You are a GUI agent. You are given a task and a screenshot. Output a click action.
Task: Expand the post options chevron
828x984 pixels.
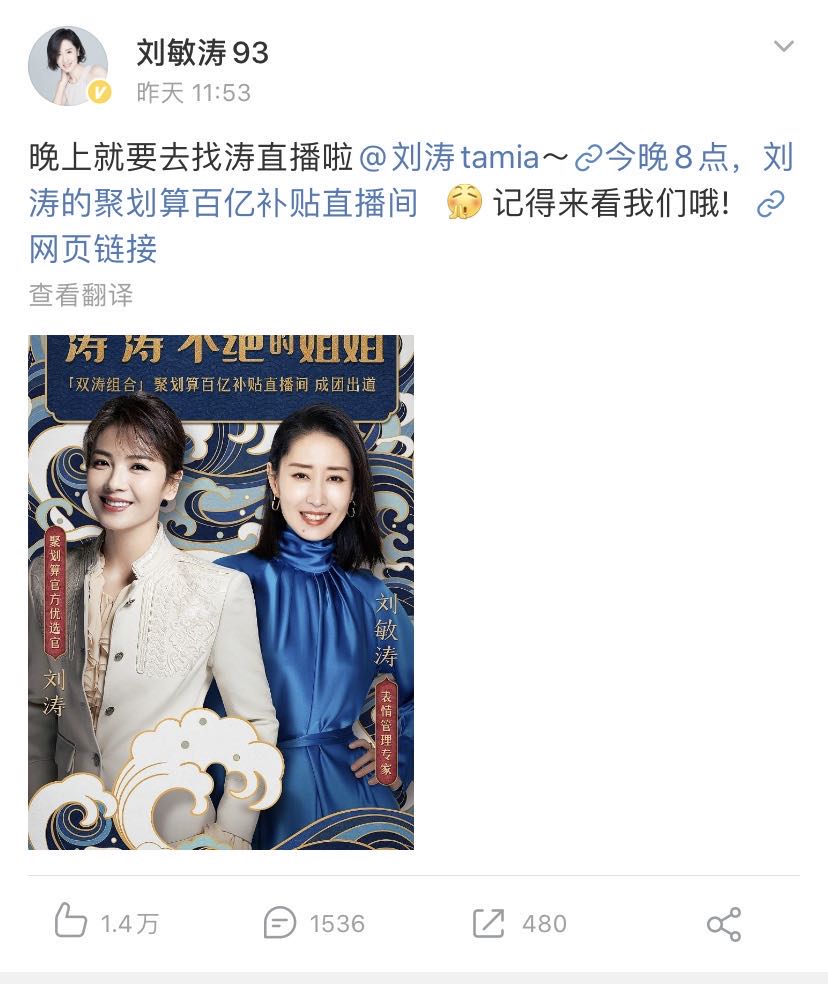tap(784, 47)
